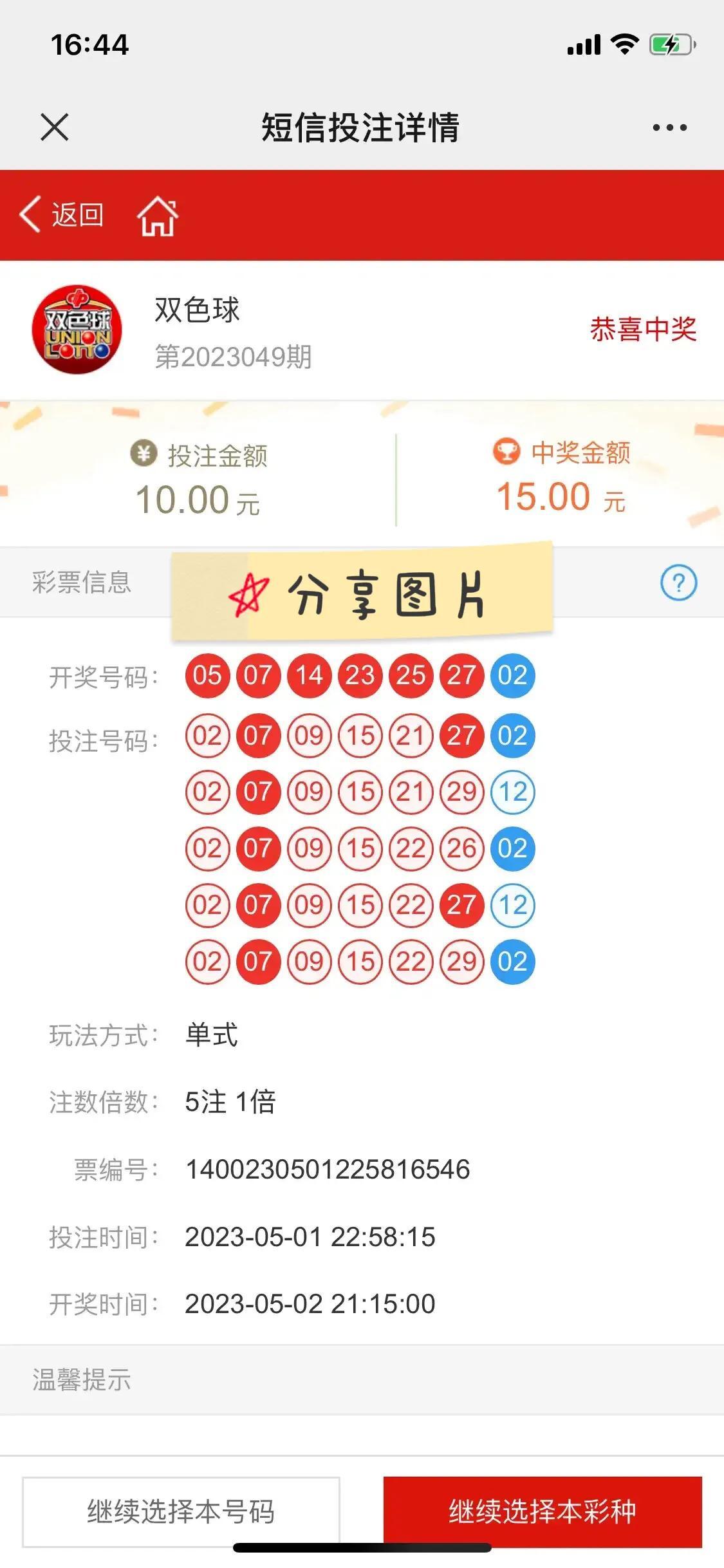The image size is (724, 1568).
Task: Tap 继续选择本号码 button
Action: [x=181, y=1511]
